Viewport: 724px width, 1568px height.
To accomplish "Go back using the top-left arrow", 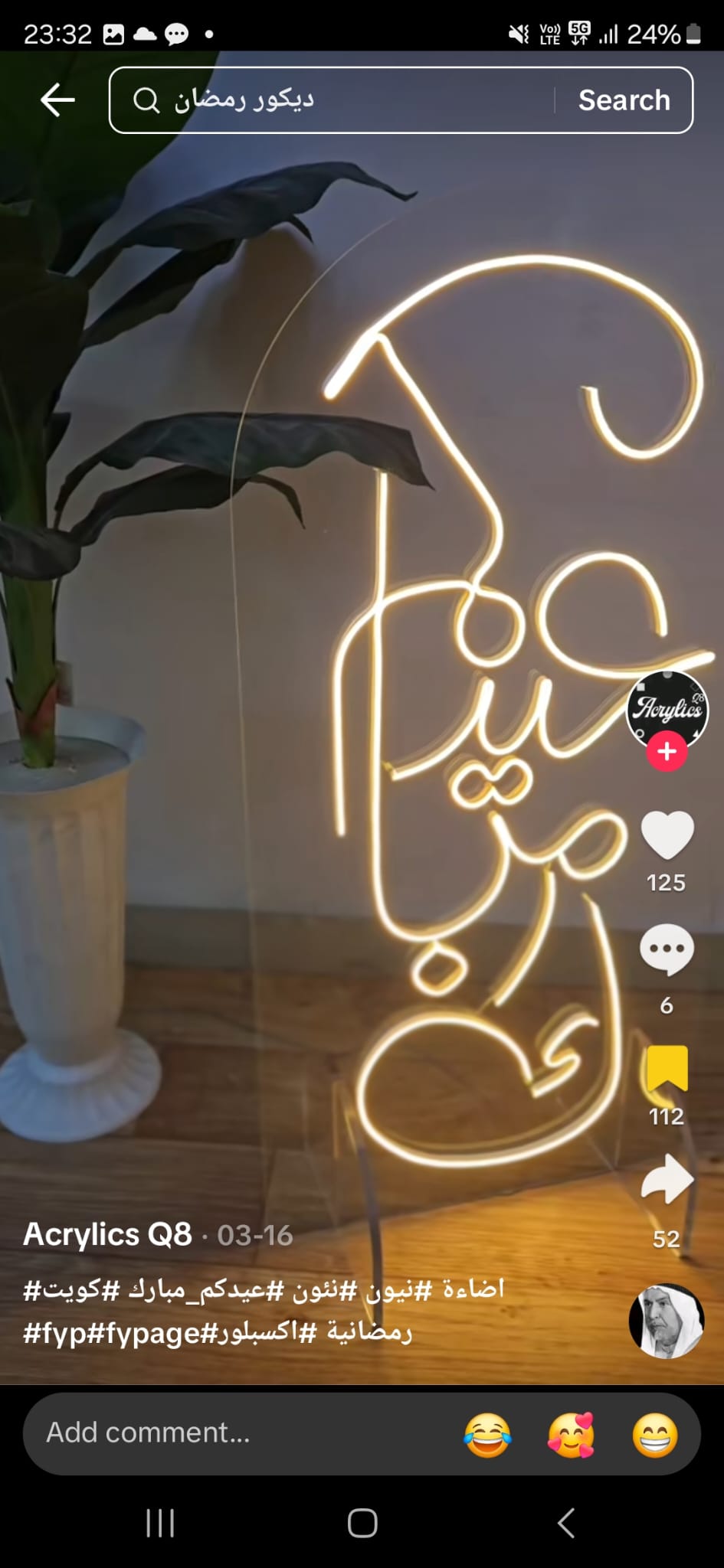I will click(57, 100).
